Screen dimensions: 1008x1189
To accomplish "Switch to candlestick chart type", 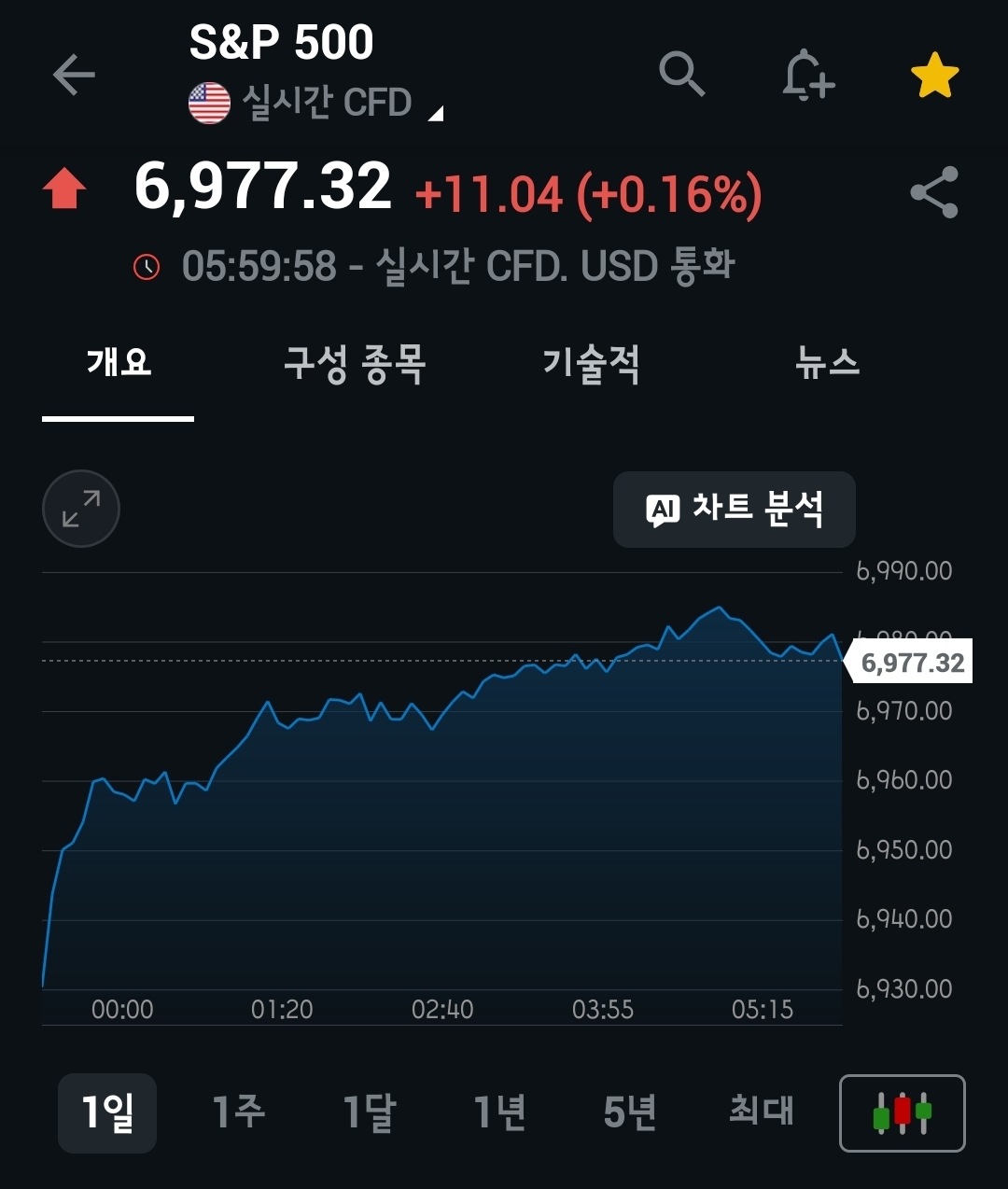I will (x=902, y=1113).
